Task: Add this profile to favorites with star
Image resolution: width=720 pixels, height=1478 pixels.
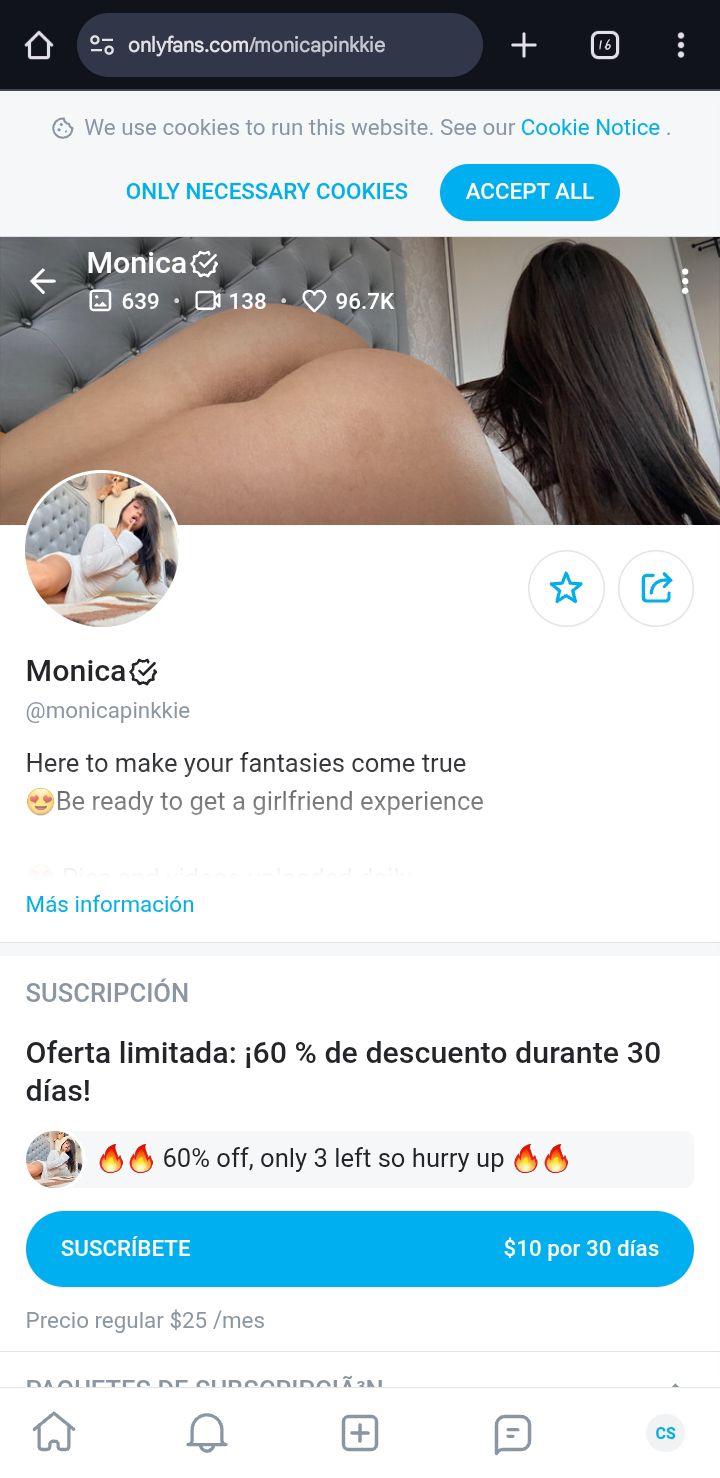Action: click(566, 588)
